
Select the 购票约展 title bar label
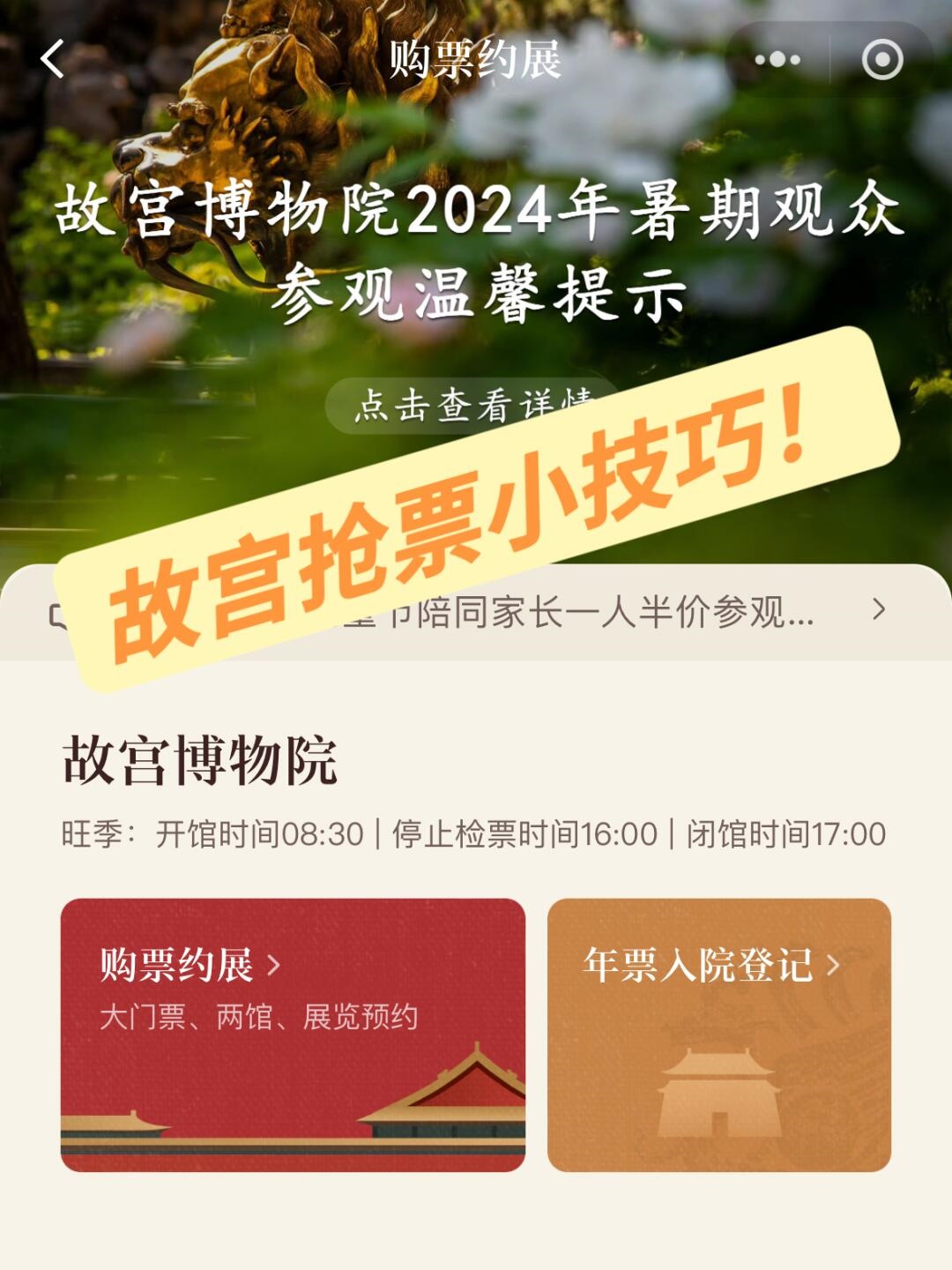[476, 60]
